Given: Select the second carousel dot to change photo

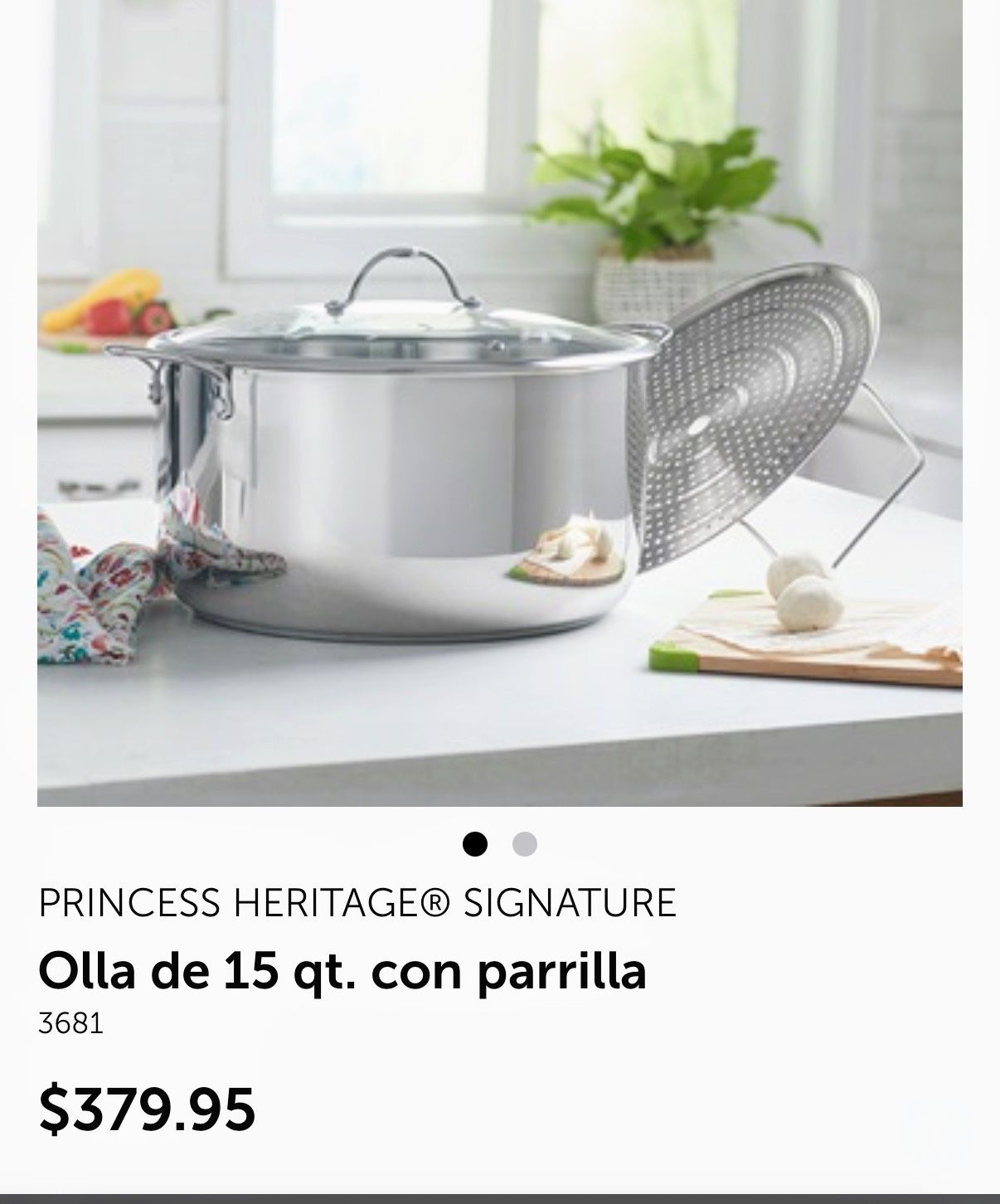Looking at the screenshot, I should click(x=526, y=844).
